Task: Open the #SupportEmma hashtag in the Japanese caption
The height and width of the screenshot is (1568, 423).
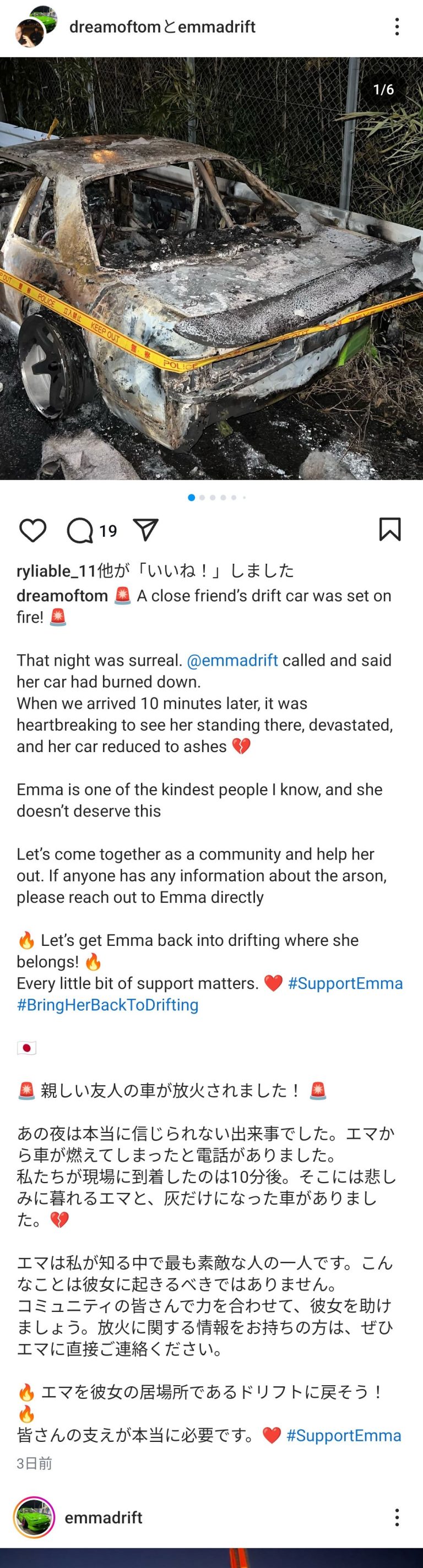Action: click(x=344, y=1435)
